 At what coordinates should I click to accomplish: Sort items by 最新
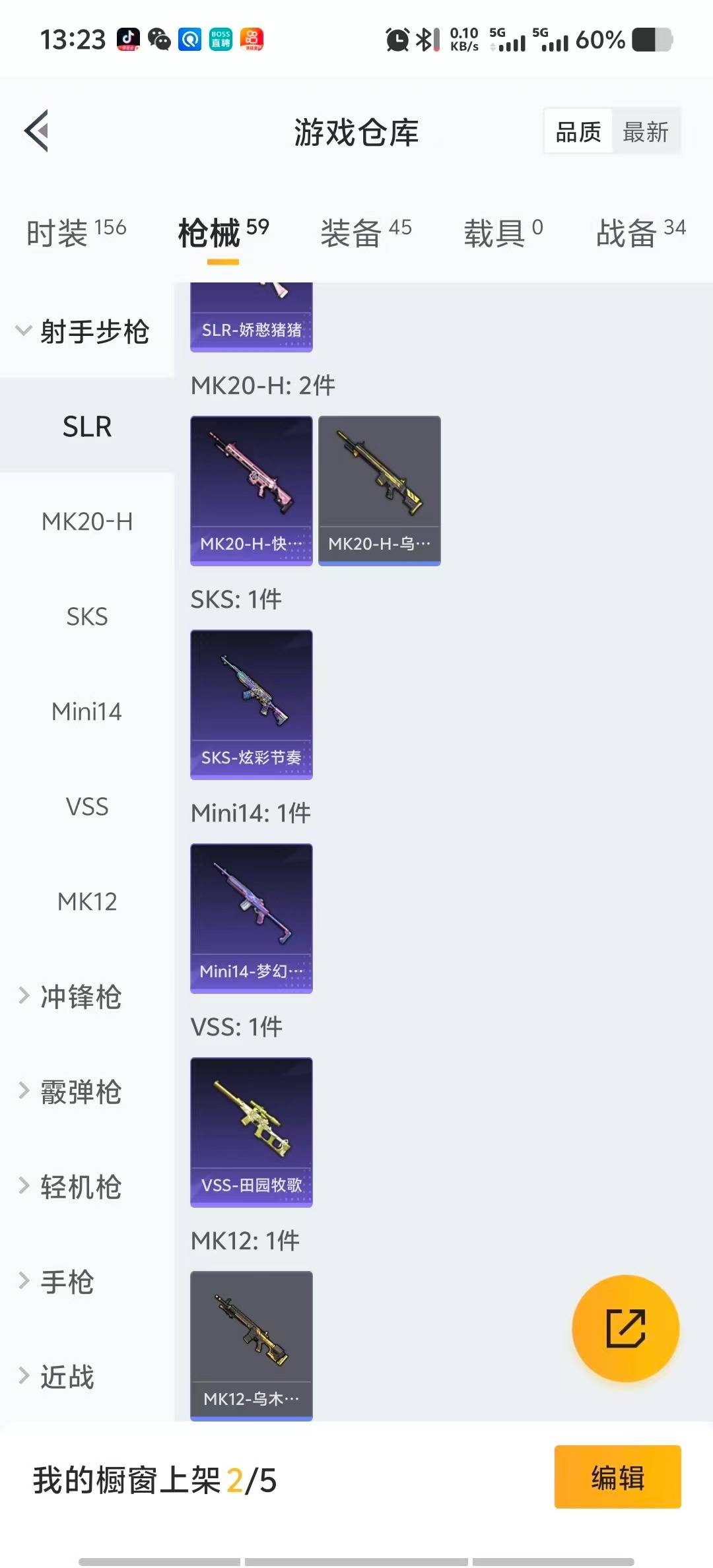pos(645,132)
